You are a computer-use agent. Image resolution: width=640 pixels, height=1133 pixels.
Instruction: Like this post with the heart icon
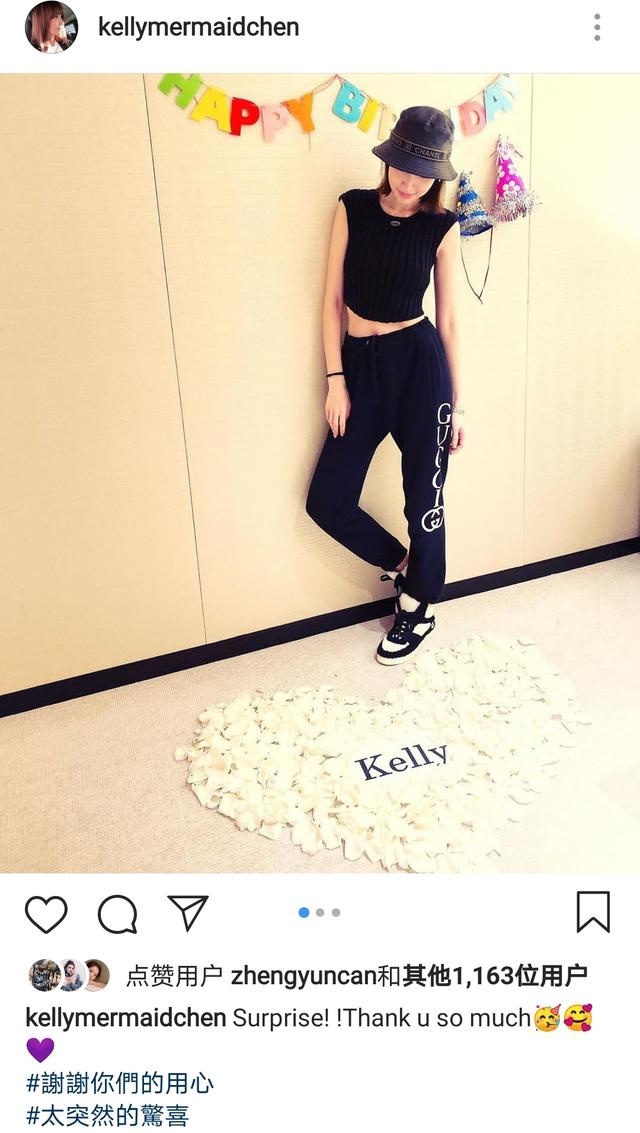tap(46, 913)
